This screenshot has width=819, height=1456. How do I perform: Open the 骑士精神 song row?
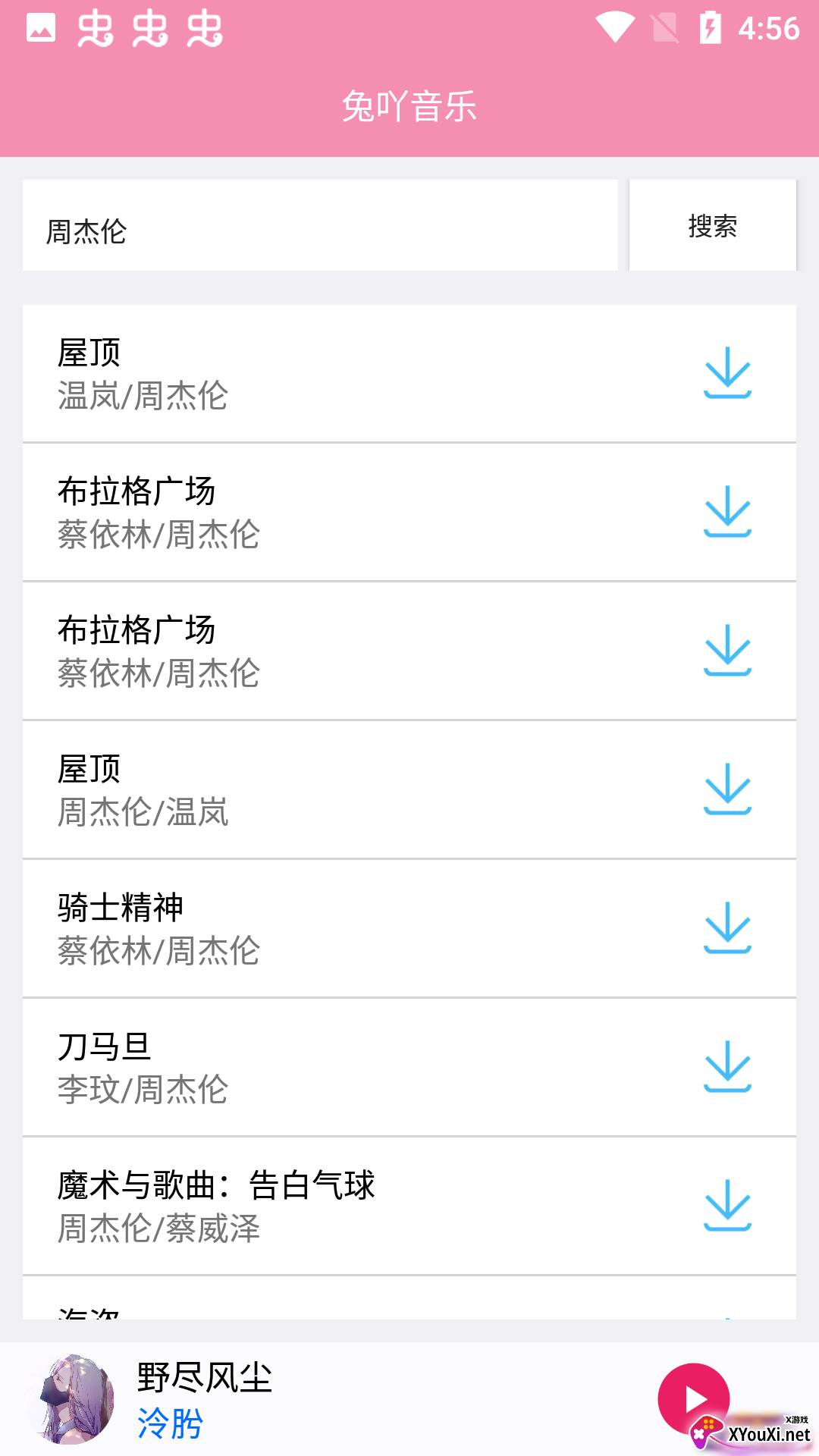[x=341, y=928]
